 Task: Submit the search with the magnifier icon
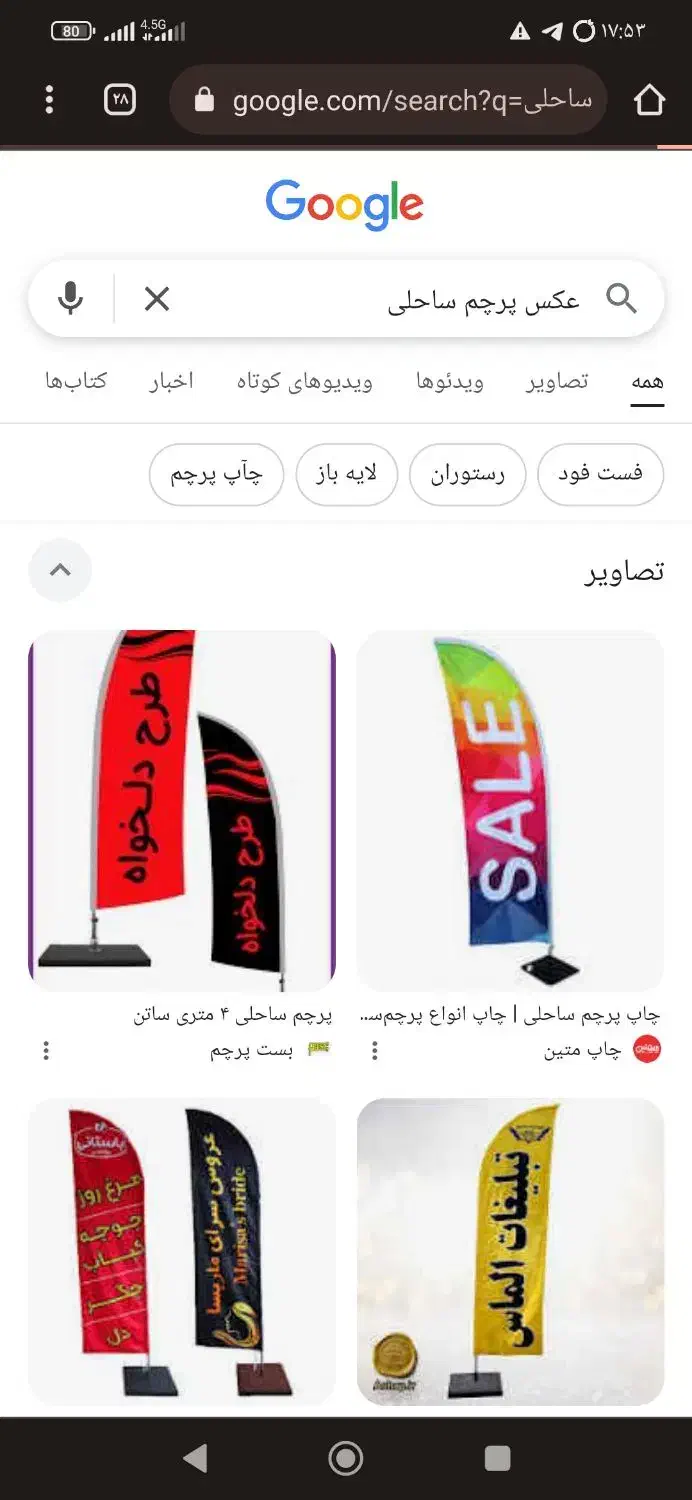coord(621,298)
